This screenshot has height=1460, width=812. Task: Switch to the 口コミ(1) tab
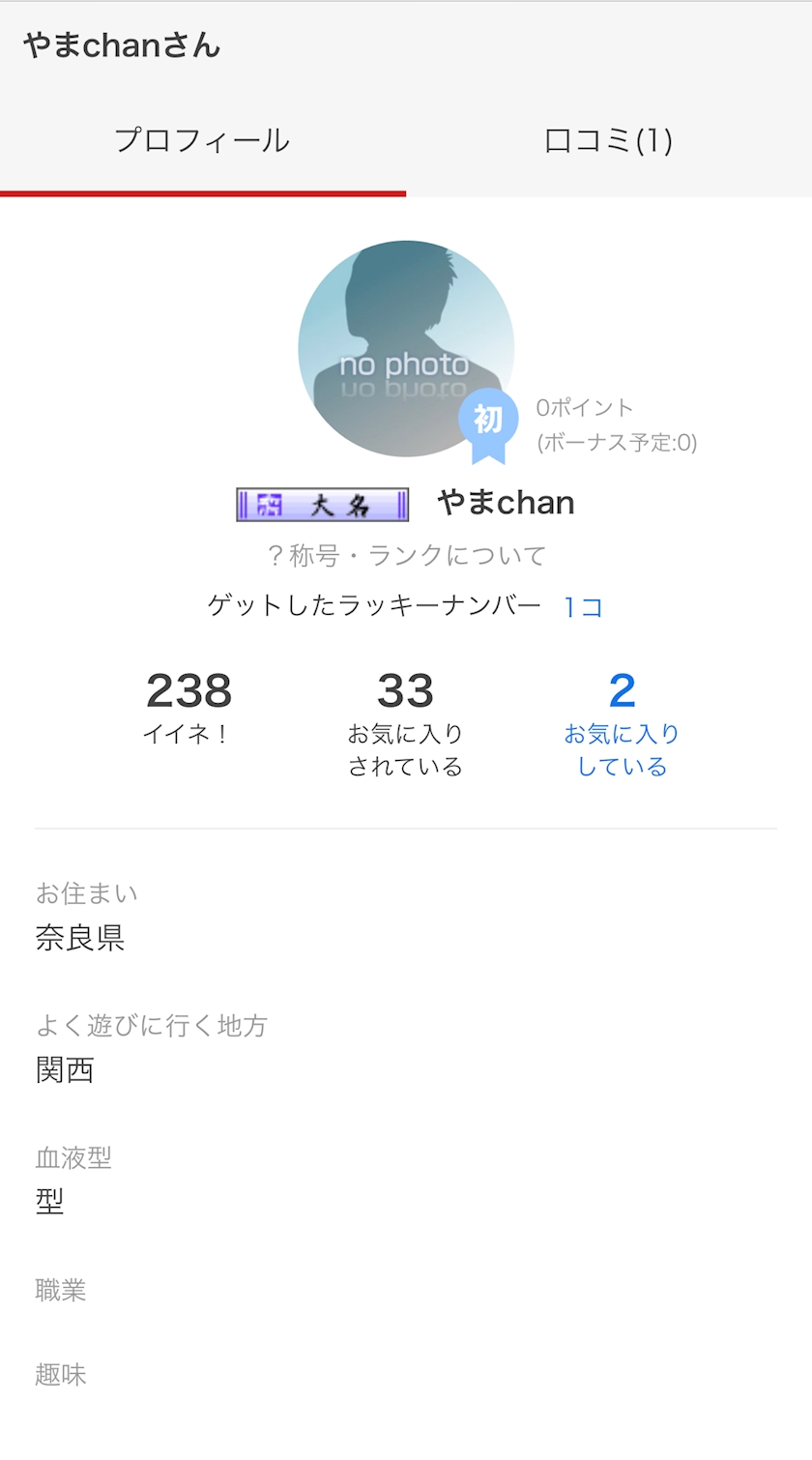[609, 141]
